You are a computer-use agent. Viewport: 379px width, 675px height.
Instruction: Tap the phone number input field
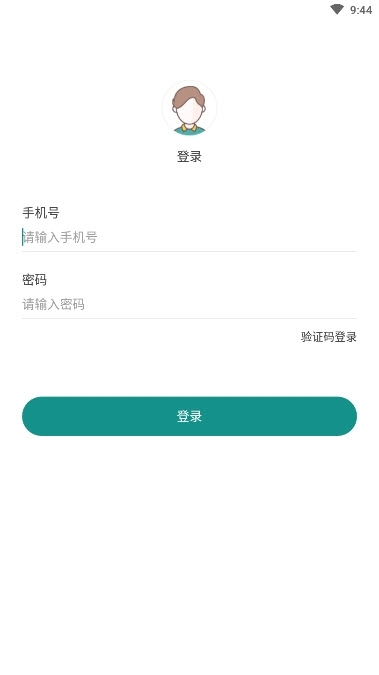pos(189,237)
